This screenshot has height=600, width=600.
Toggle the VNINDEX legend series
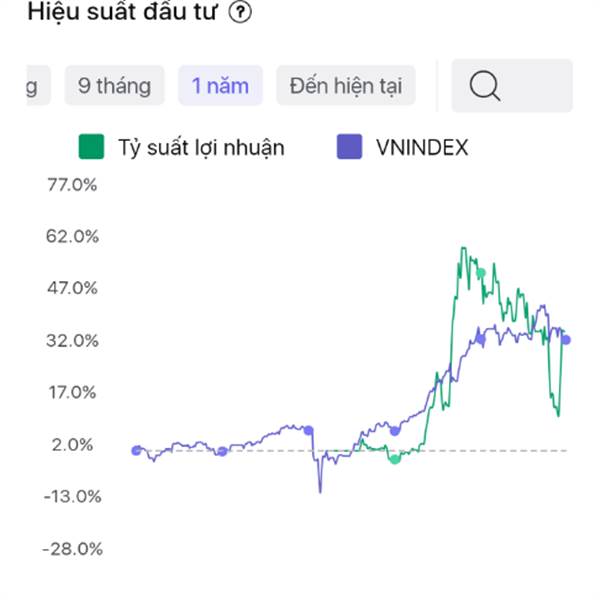(x=403, y=147)
